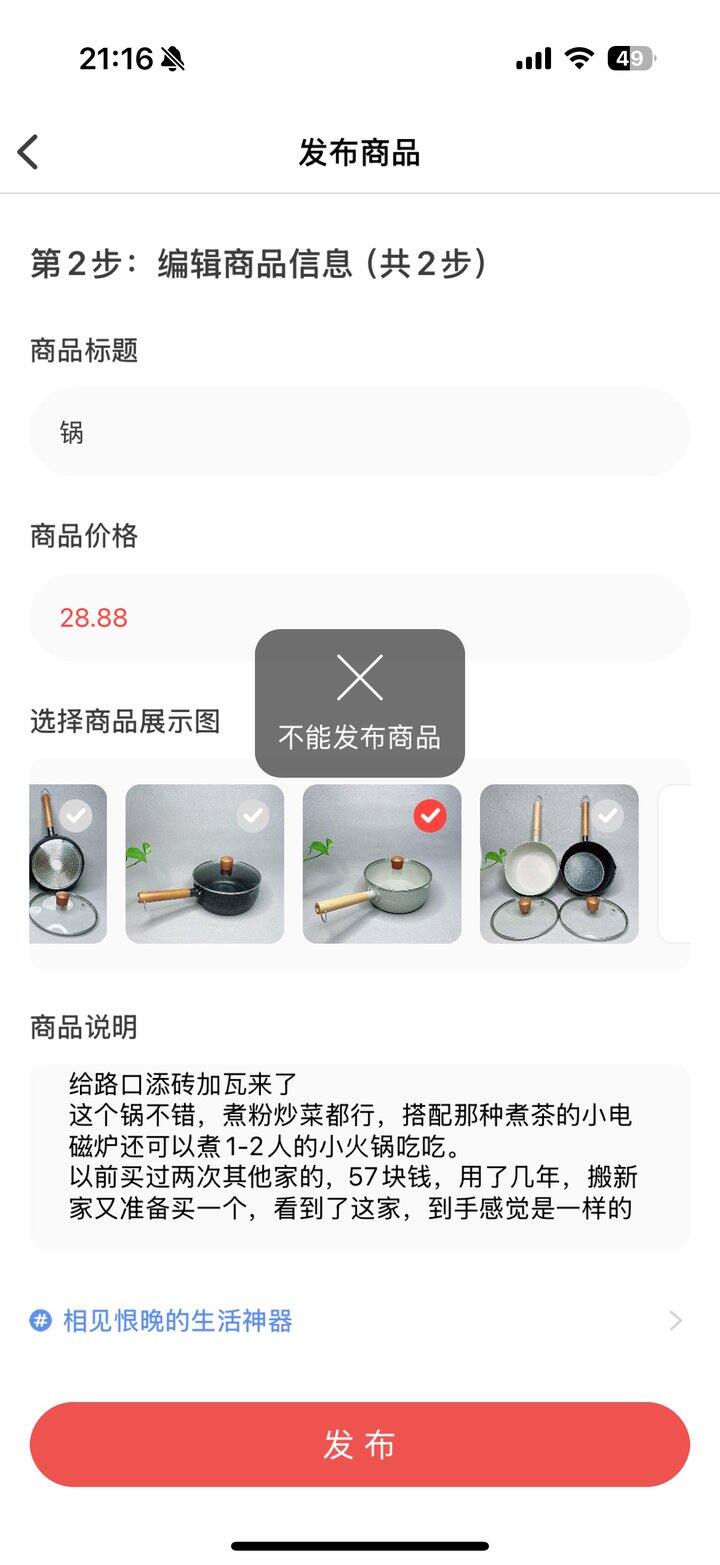The width and height of the screenshot is (720, 1565).
Task: Toggle selection on the leftmost cropped photo
Action: tap(75, 816)
